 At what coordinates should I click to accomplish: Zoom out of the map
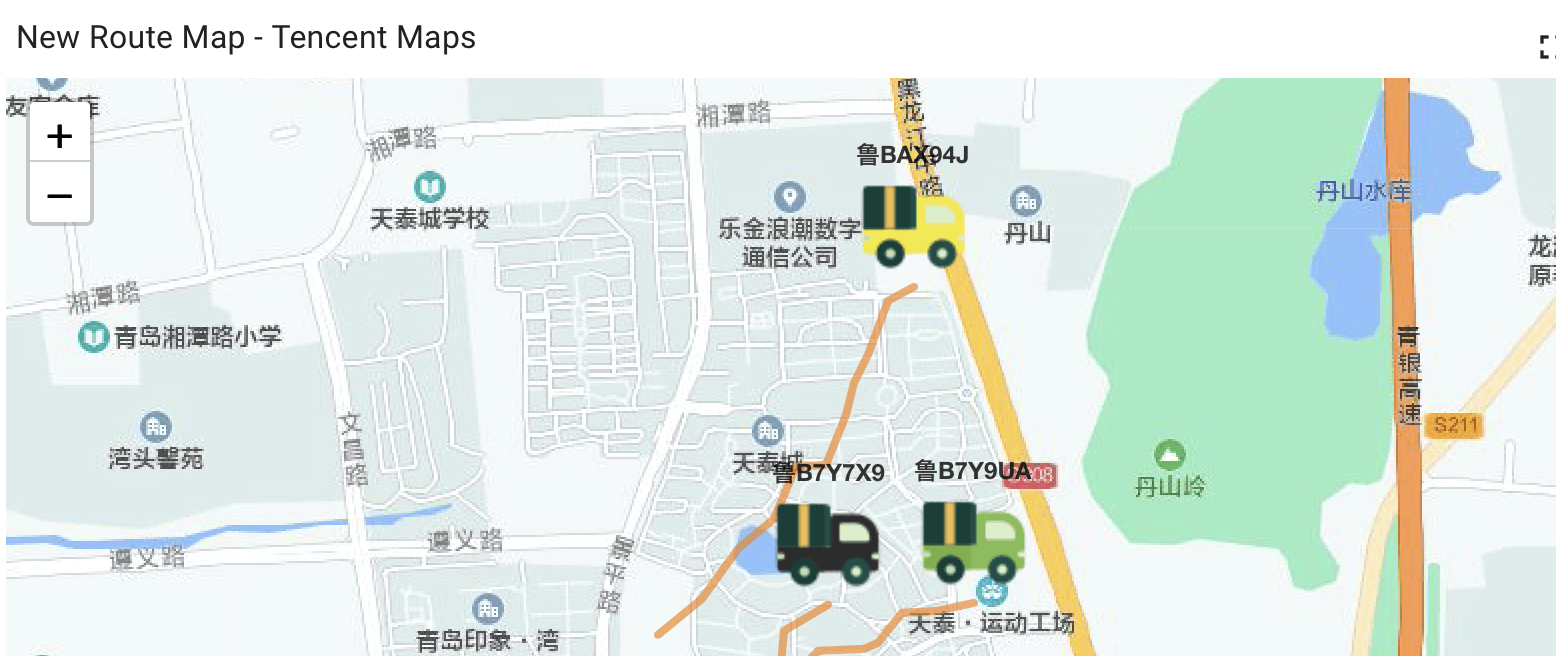pos(60,195)
